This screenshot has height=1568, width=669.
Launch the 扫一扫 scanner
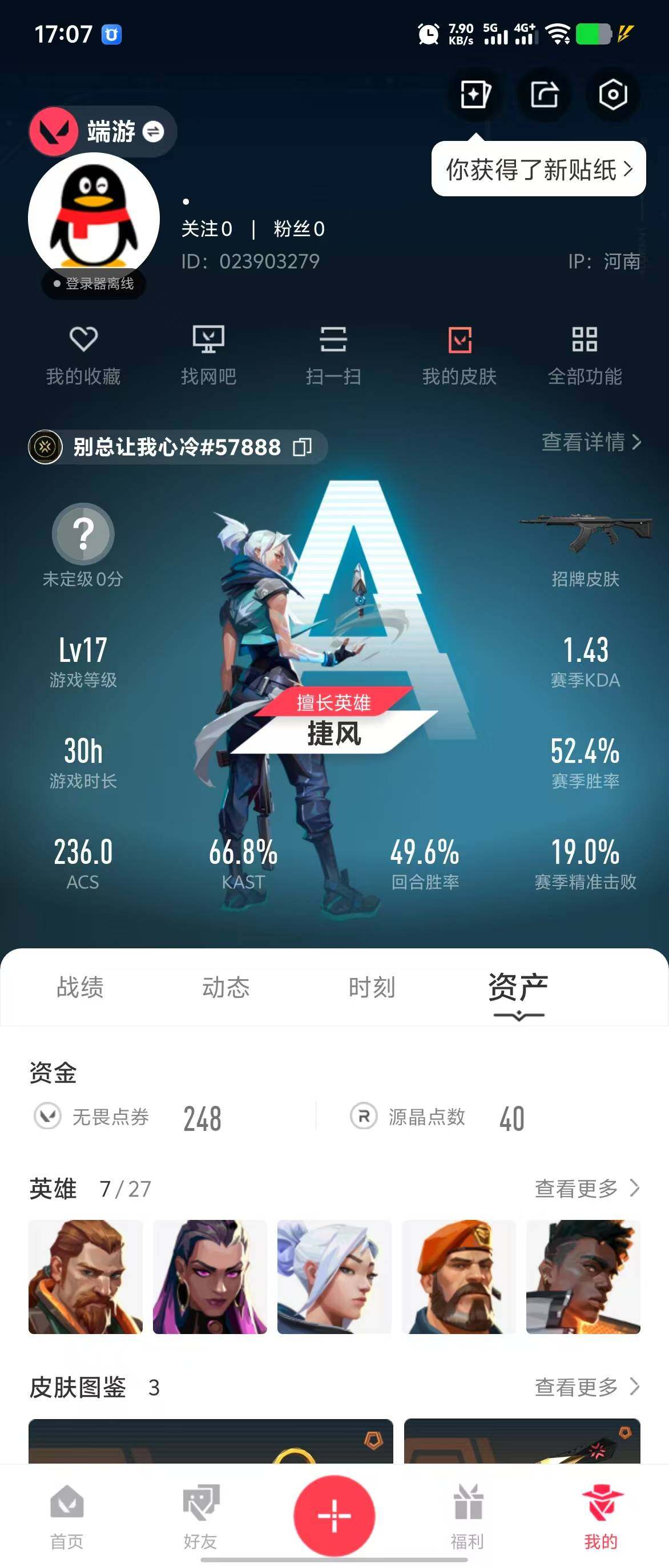pyautogui.click(x=333, y=355)
